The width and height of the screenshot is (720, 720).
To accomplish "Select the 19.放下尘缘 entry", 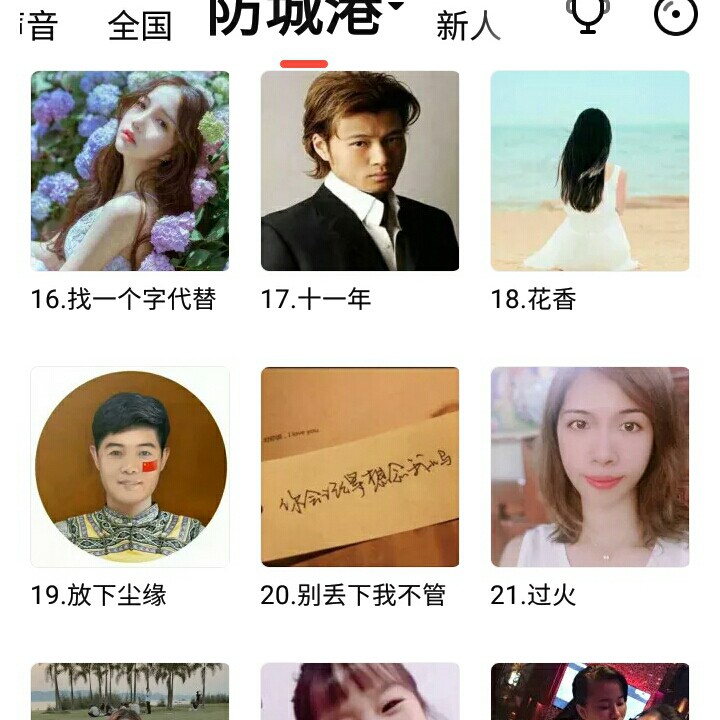I will click(130, 467).
